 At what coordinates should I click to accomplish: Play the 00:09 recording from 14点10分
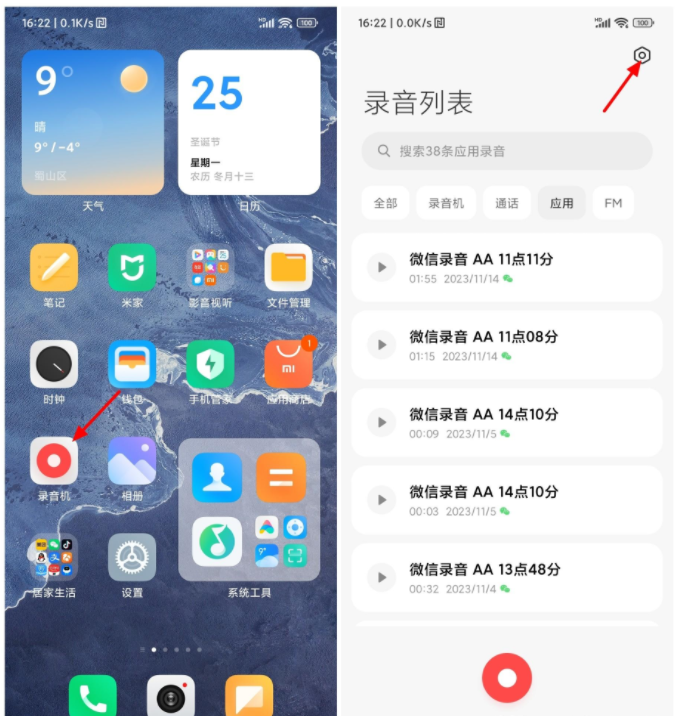381,422
